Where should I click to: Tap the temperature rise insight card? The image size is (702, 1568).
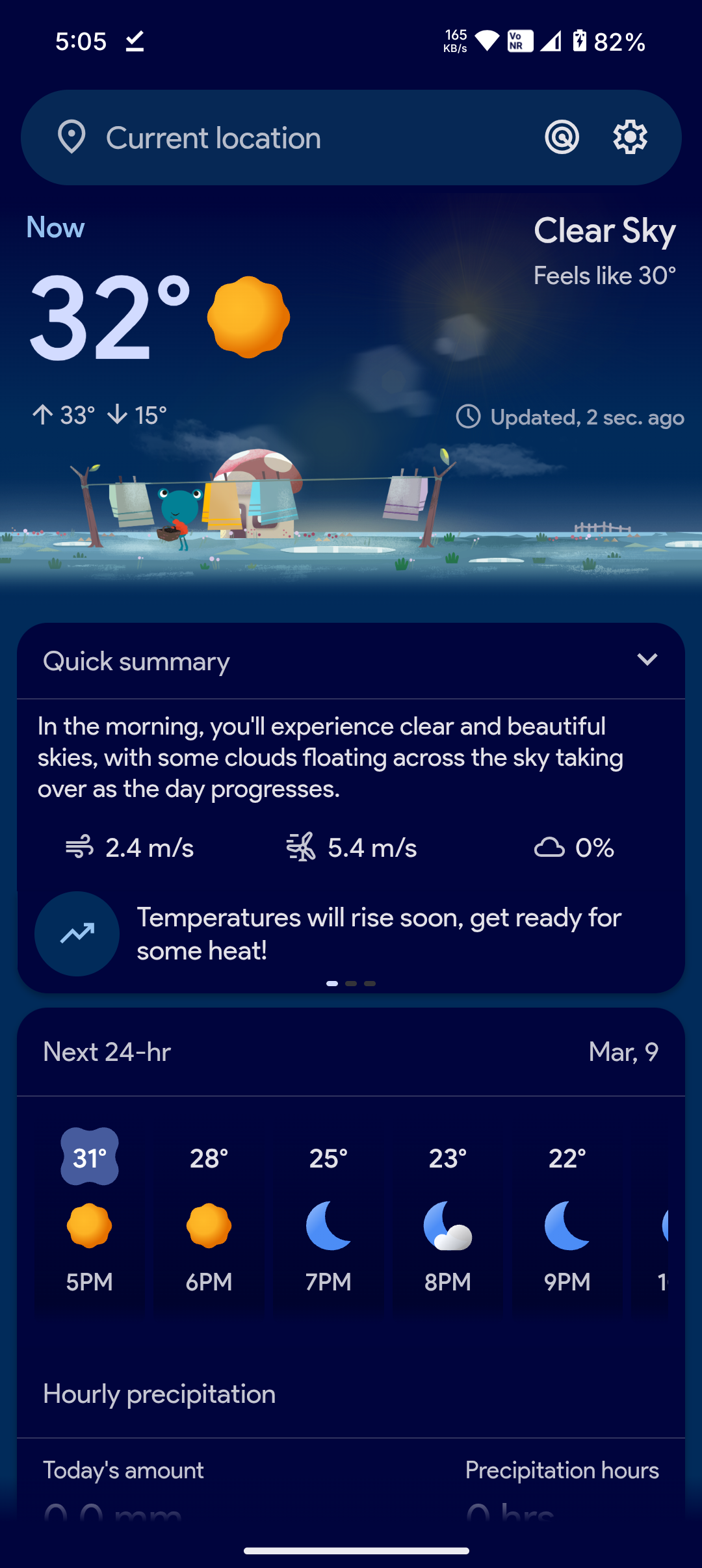pos(351,934)
